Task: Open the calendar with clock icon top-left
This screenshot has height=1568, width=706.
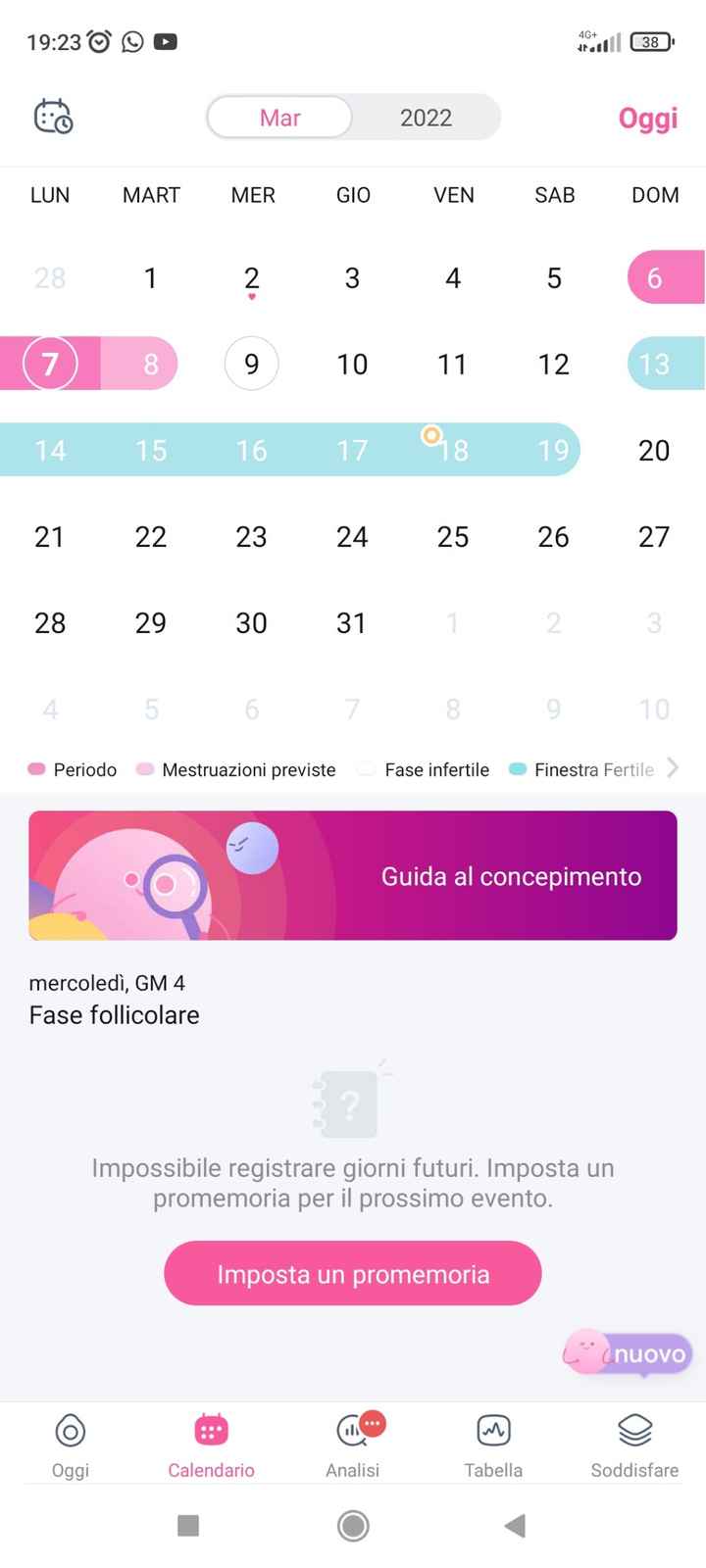Action: tap(53, 117)
